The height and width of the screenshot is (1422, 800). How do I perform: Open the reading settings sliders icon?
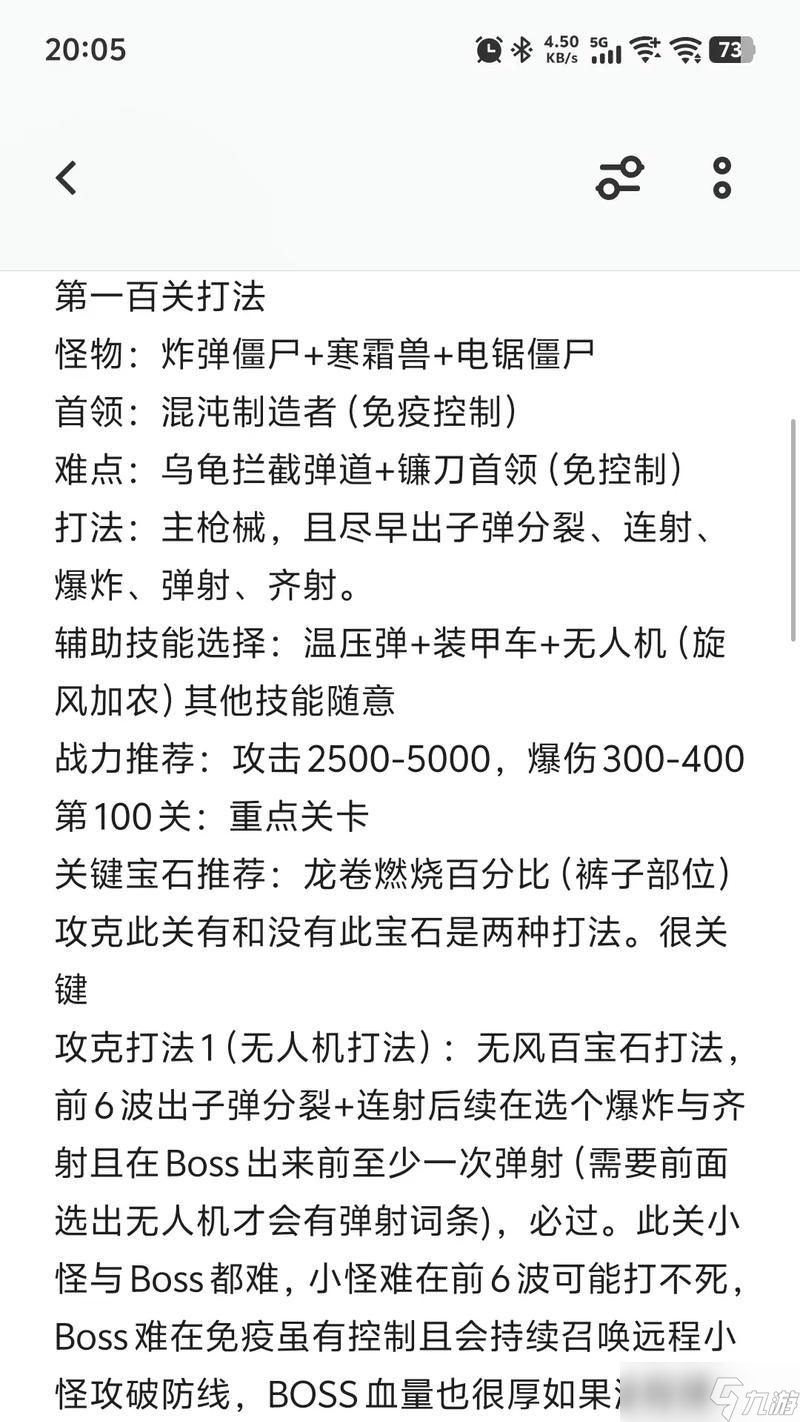click(x=620, y=178)
